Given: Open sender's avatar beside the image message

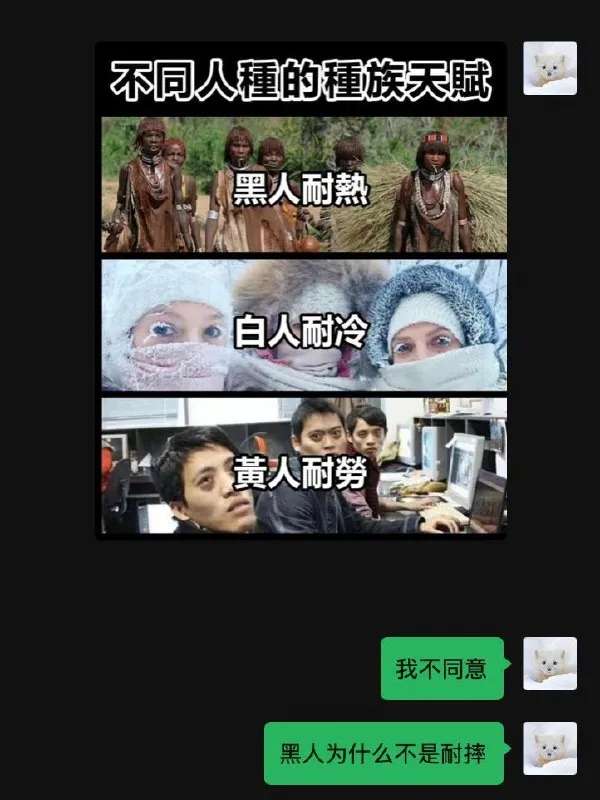Looking at the screenshot, I should pos(550,68).
